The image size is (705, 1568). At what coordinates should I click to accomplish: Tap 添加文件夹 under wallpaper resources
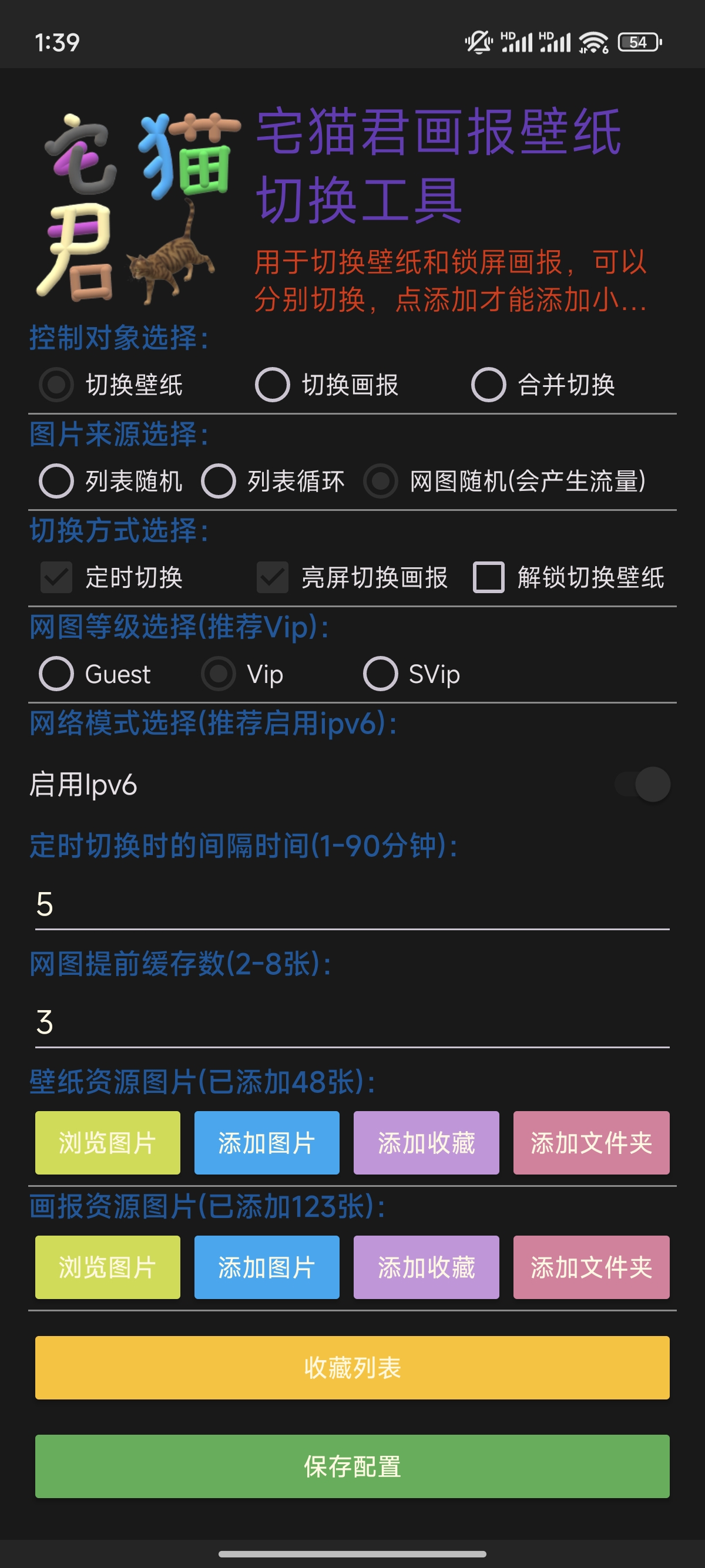tap(591, 1142)
